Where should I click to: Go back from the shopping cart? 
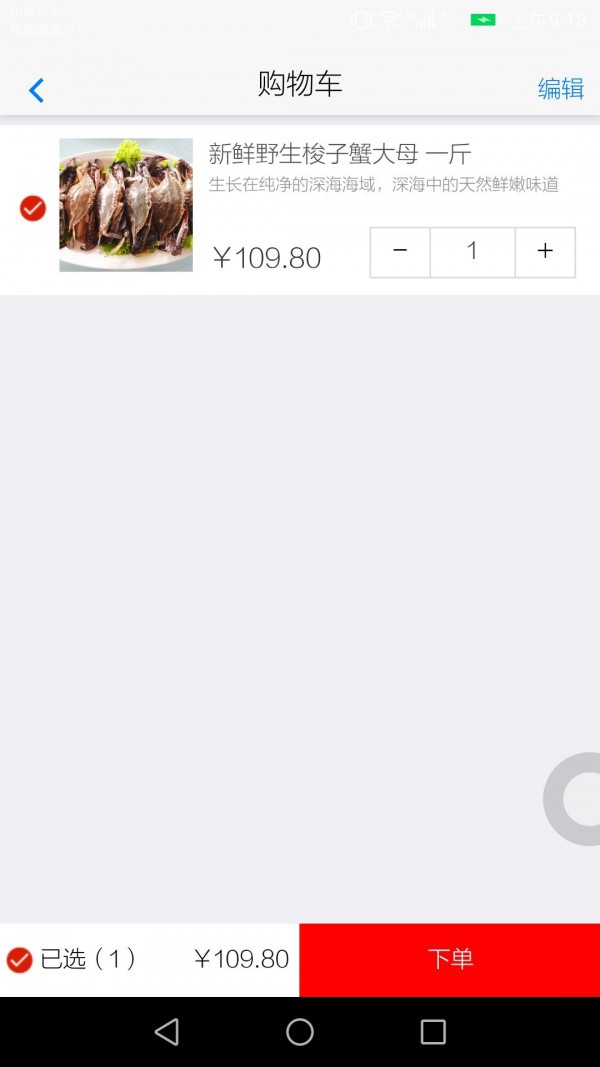click(36, 90)
